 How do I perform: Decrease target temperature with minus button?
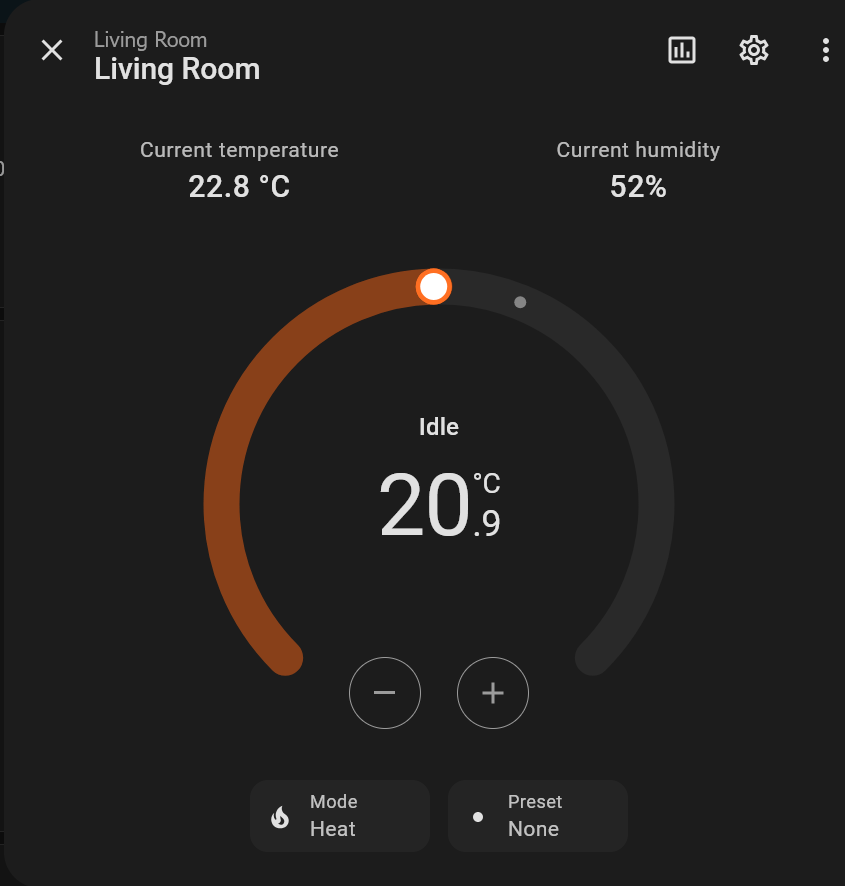pyautogui.click(x=385, y=693)
